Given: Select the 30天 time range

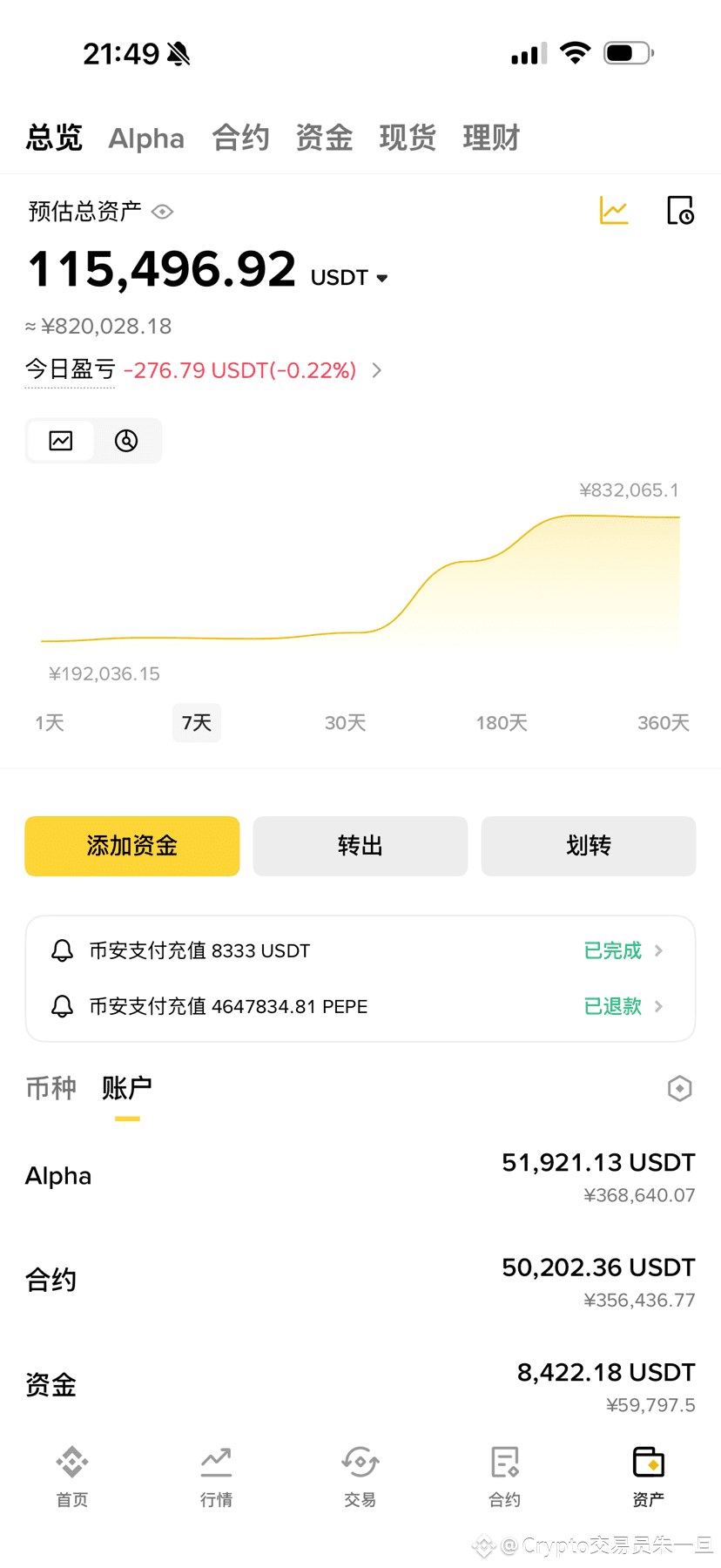Looking at the screenshot, I should 346,723.
